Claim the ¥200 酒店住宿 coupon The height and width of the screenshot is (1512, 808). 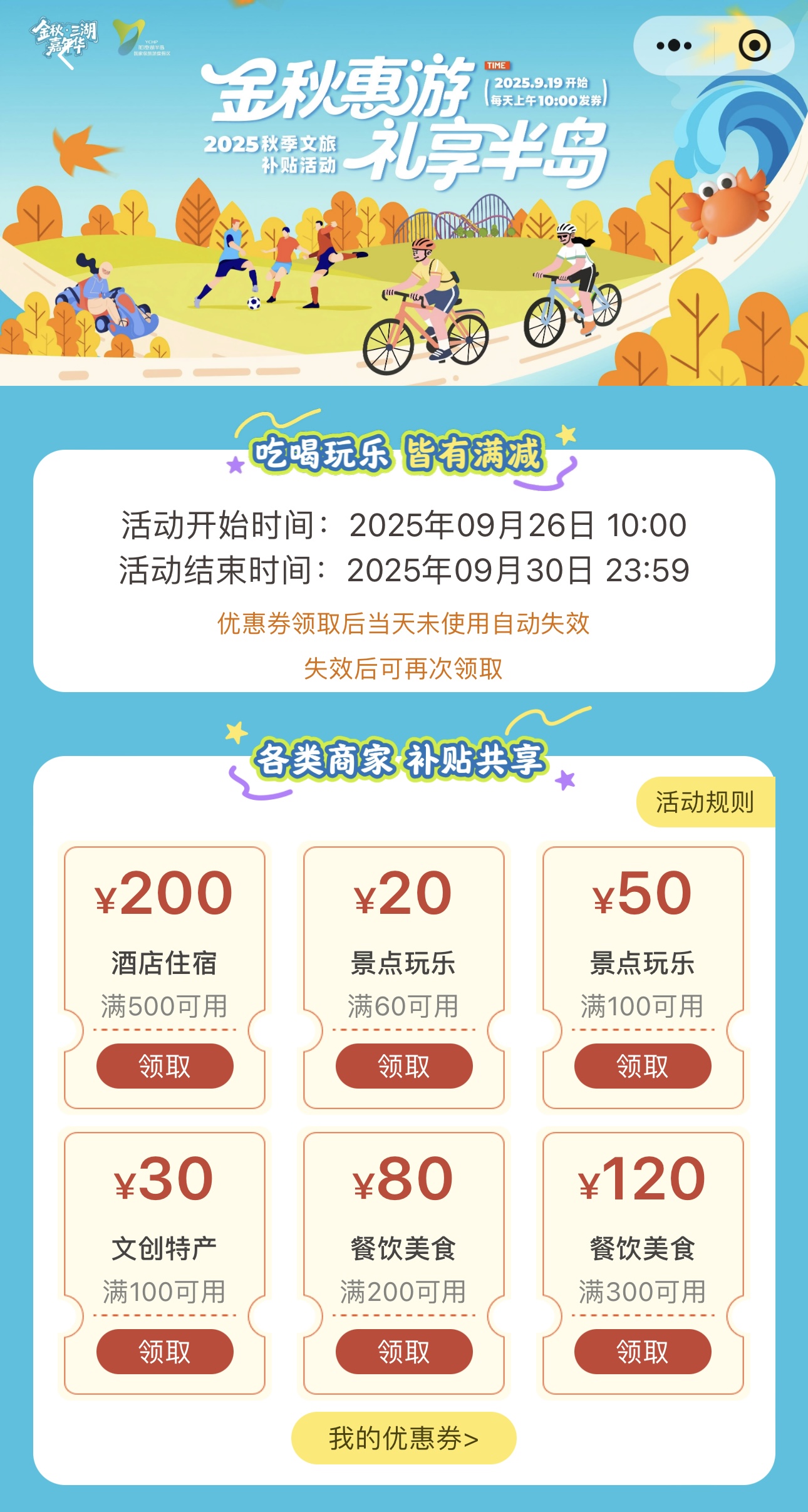pos(165,1066)
